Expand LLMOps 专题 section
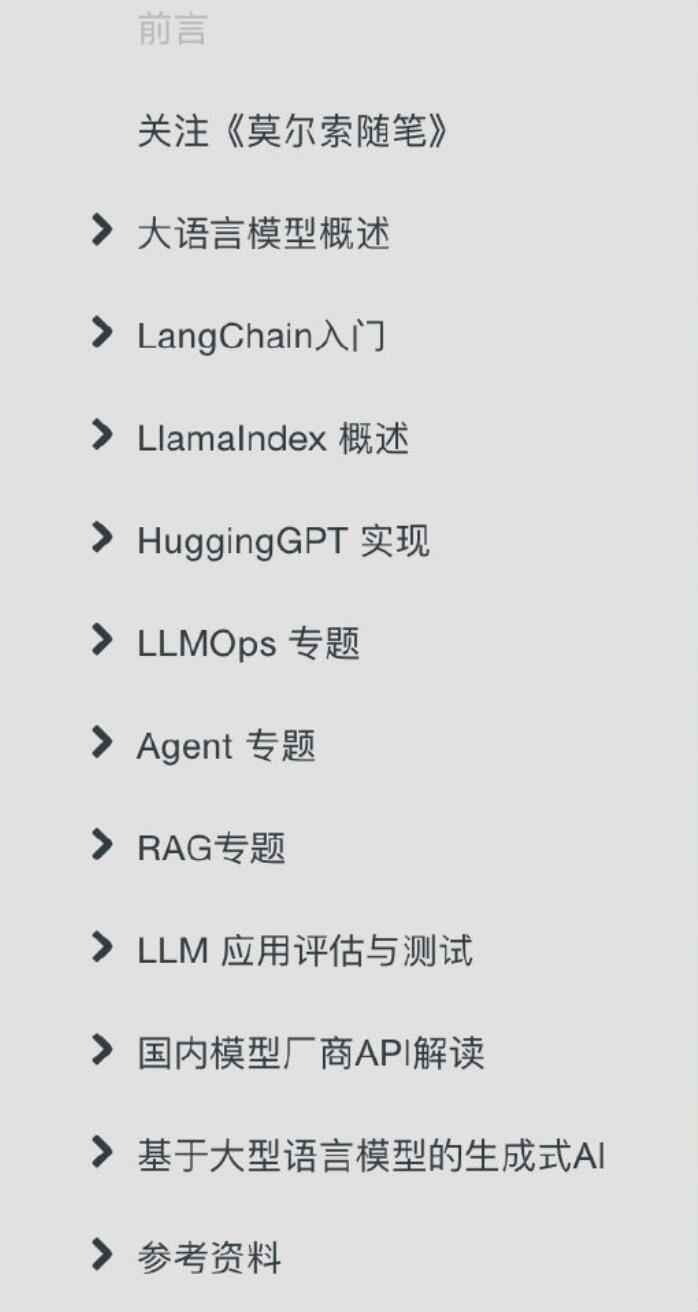The image size is (698, 1312). coord(101,640)
